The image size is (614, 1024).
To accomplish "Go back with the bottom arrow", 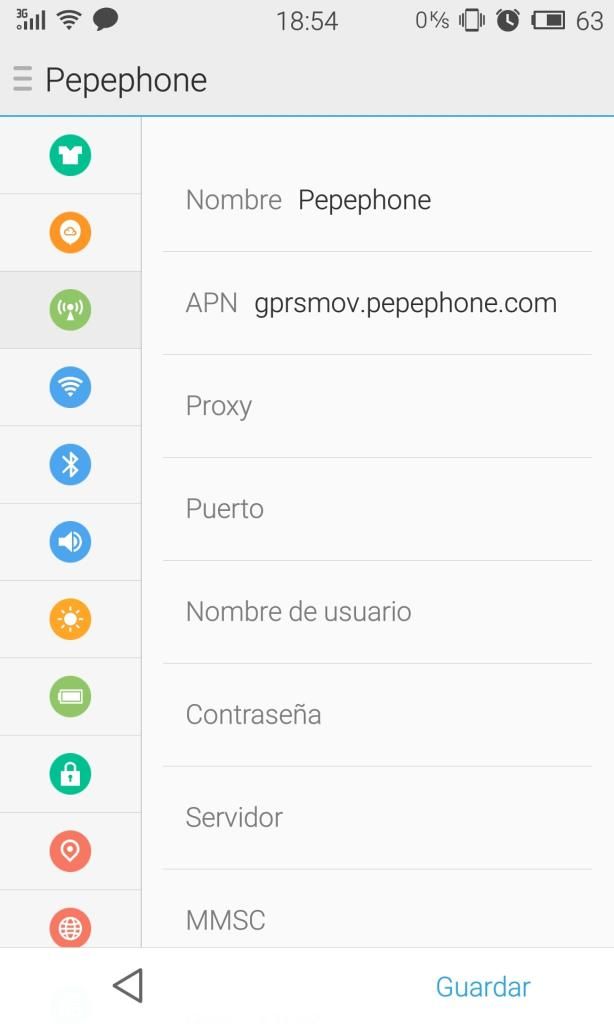I will point(128,986).
